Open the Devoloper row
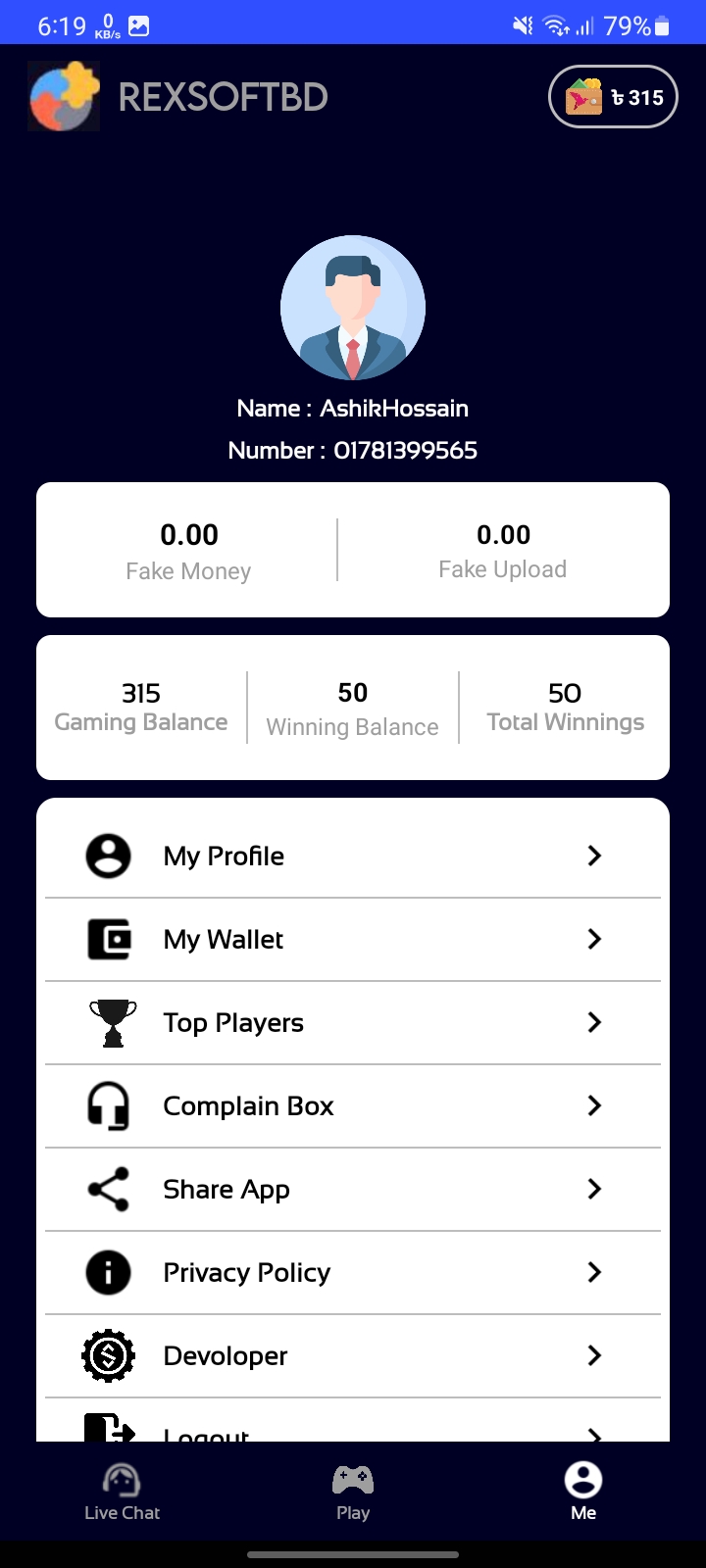 tap(353, 1355)
